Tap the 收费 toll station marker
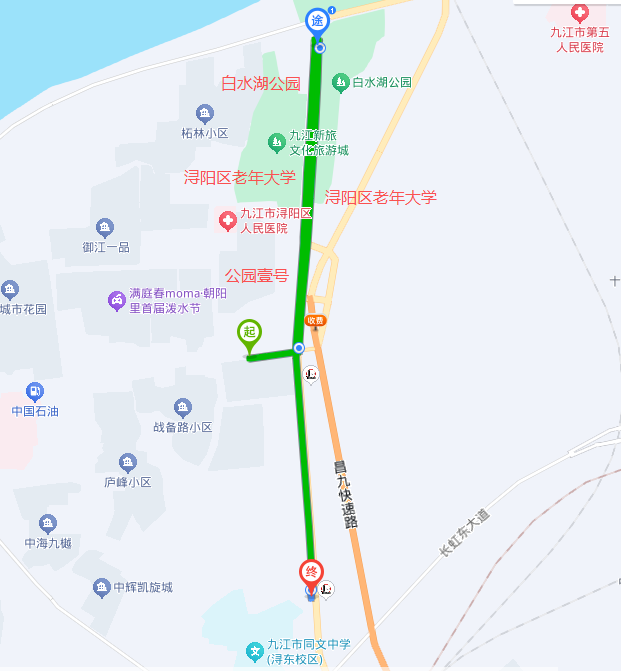The width and height of the screenshot is (621, 671). [316, 321]
